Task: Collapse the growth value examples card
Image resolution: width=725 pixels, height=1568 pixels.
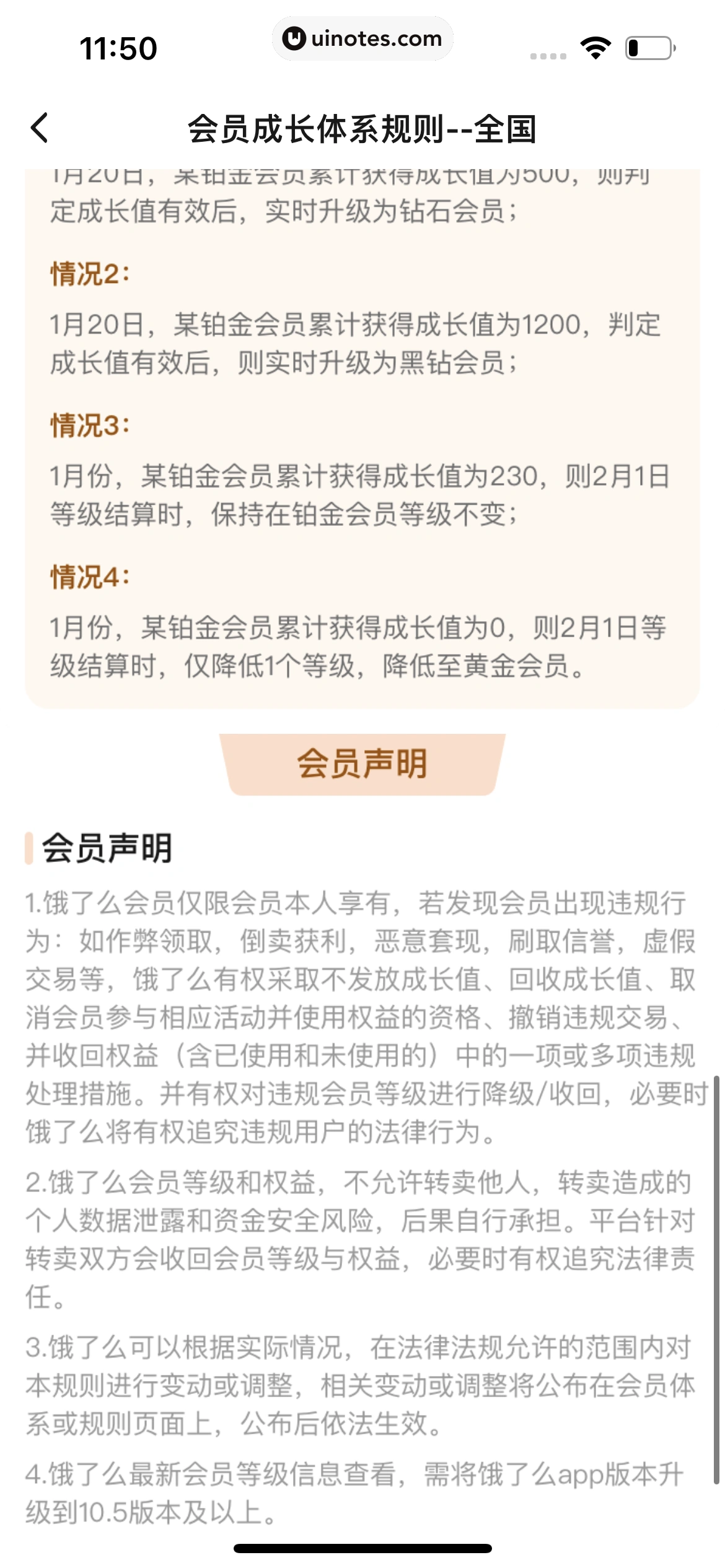Action: [x=362, y=433]
